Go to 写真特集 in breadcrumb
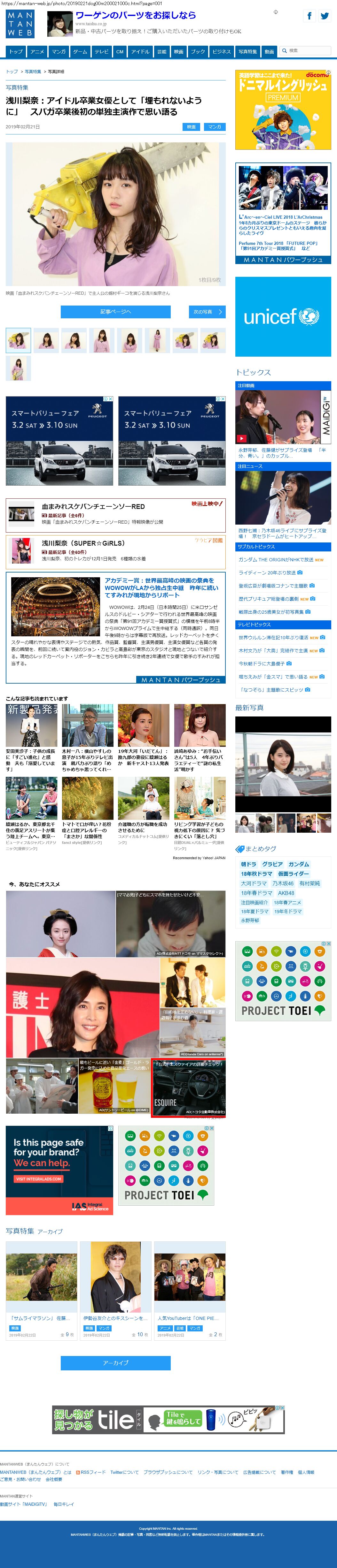The width and height of the screenshot is (337, 1568). [x=33, y=72]
